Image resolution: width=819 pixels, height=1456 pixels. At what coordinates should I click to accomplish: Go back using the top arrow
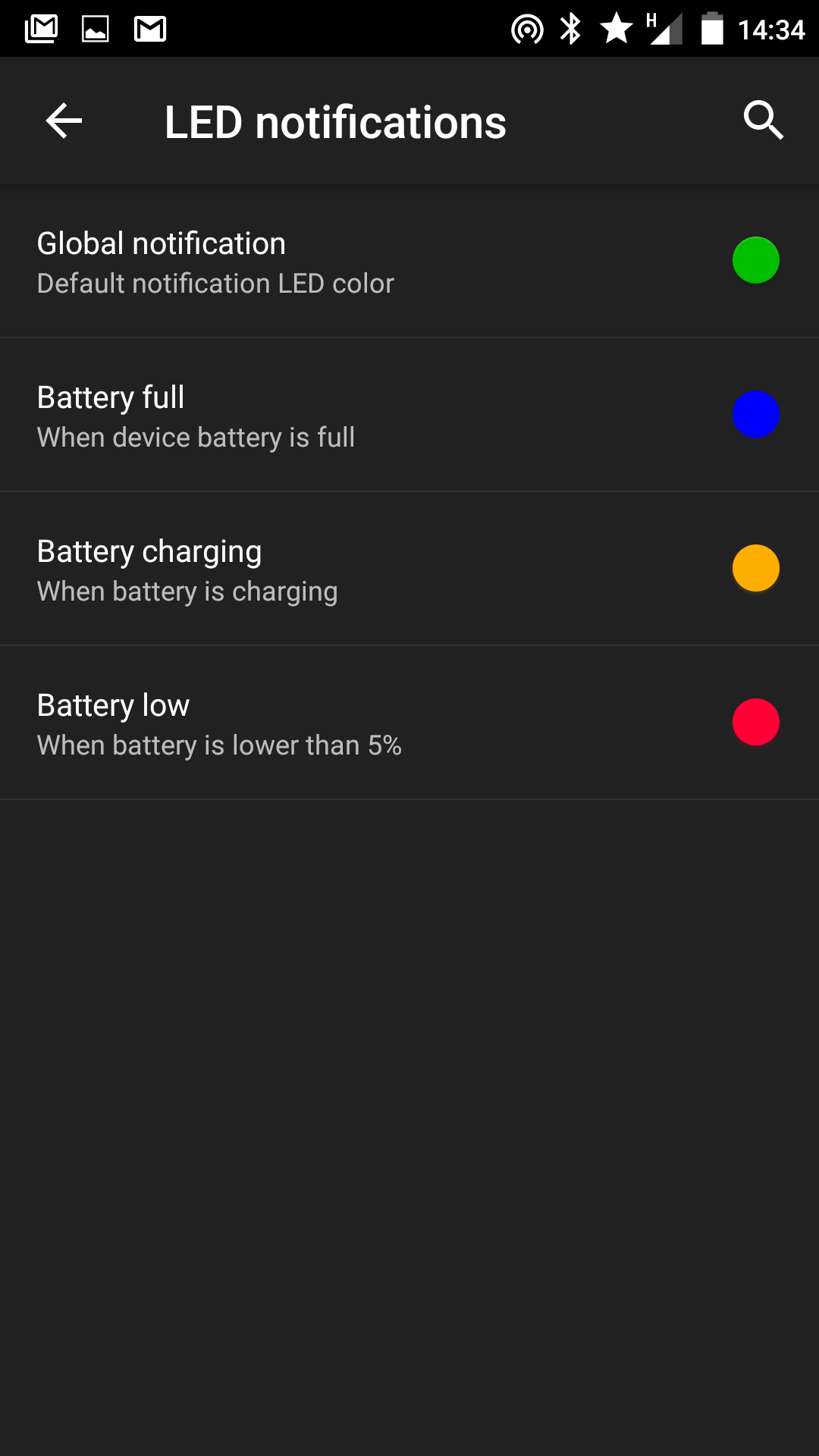pos(64,121)
